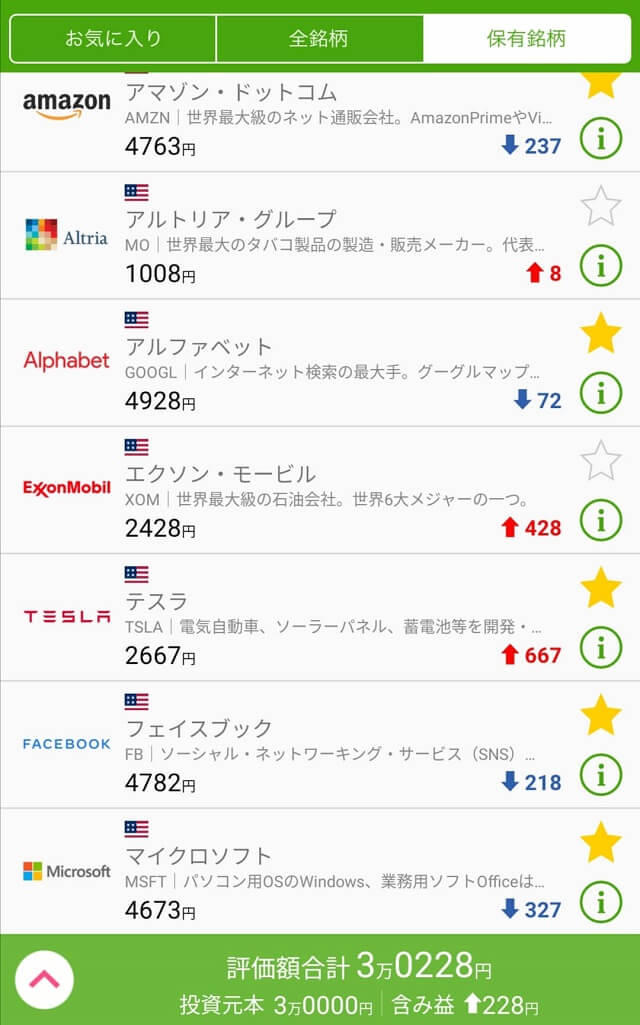Favorite アルトリア・グループ with the star
This screenshot has width=640, height=1025.
pos(601,206)
